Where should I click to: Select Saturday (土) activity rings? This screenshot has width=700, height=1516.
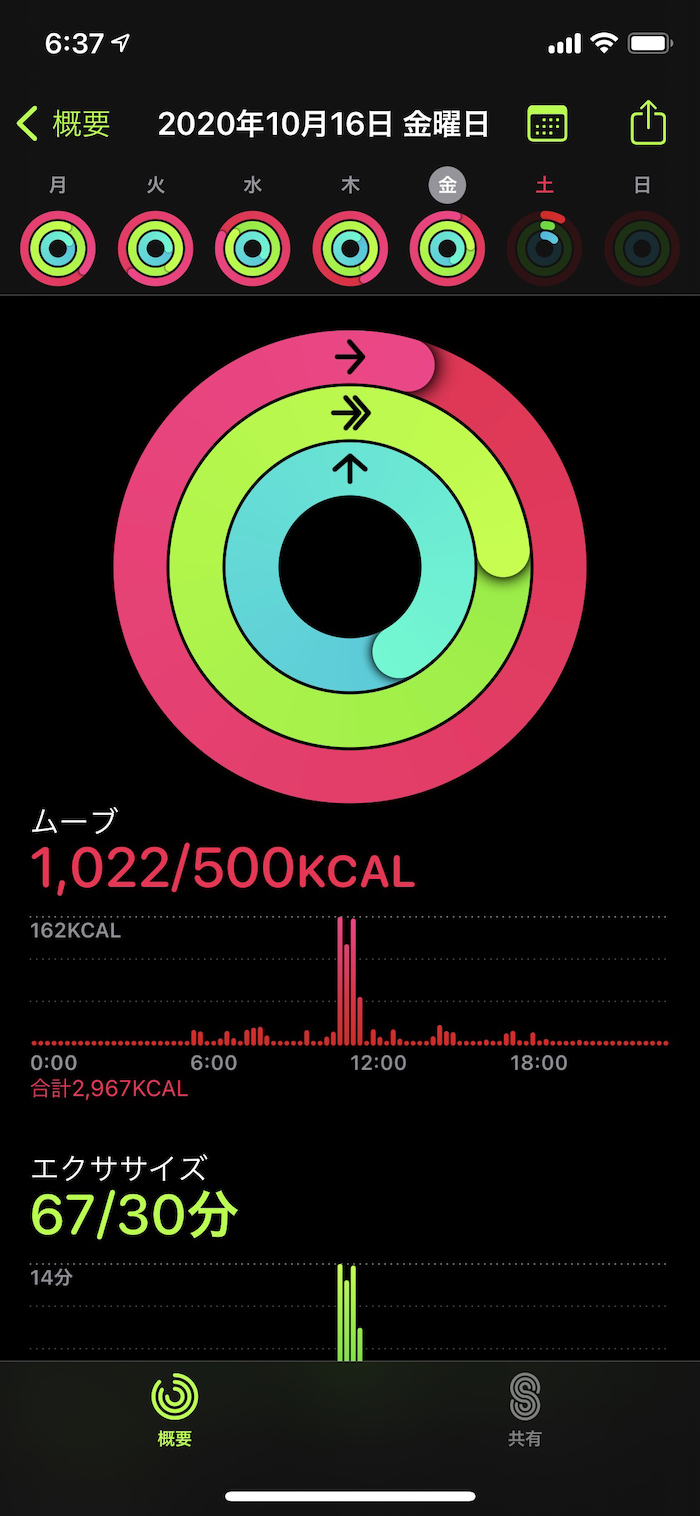[545, 247]
